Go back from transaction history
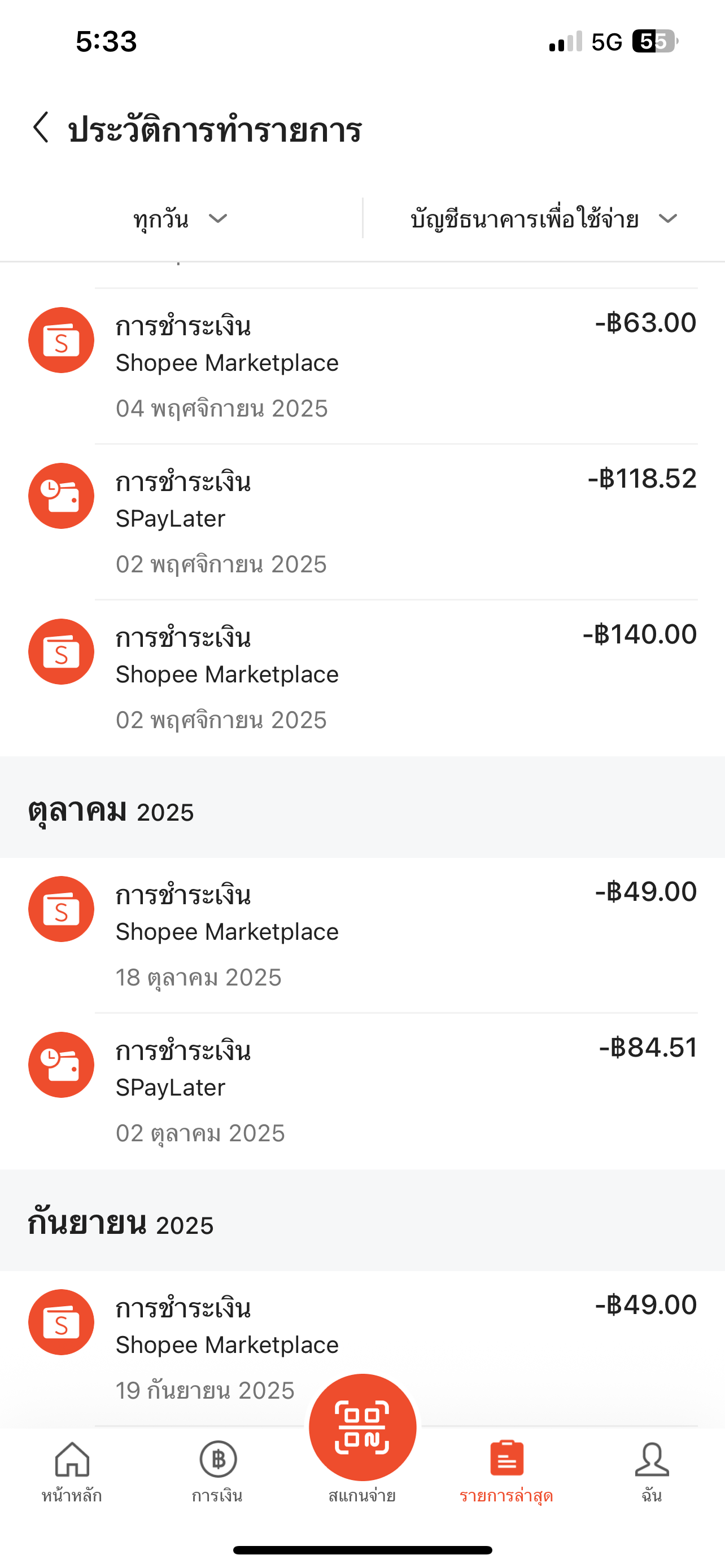The height and width of the screenshot is (1568, 725). (41, 129)
